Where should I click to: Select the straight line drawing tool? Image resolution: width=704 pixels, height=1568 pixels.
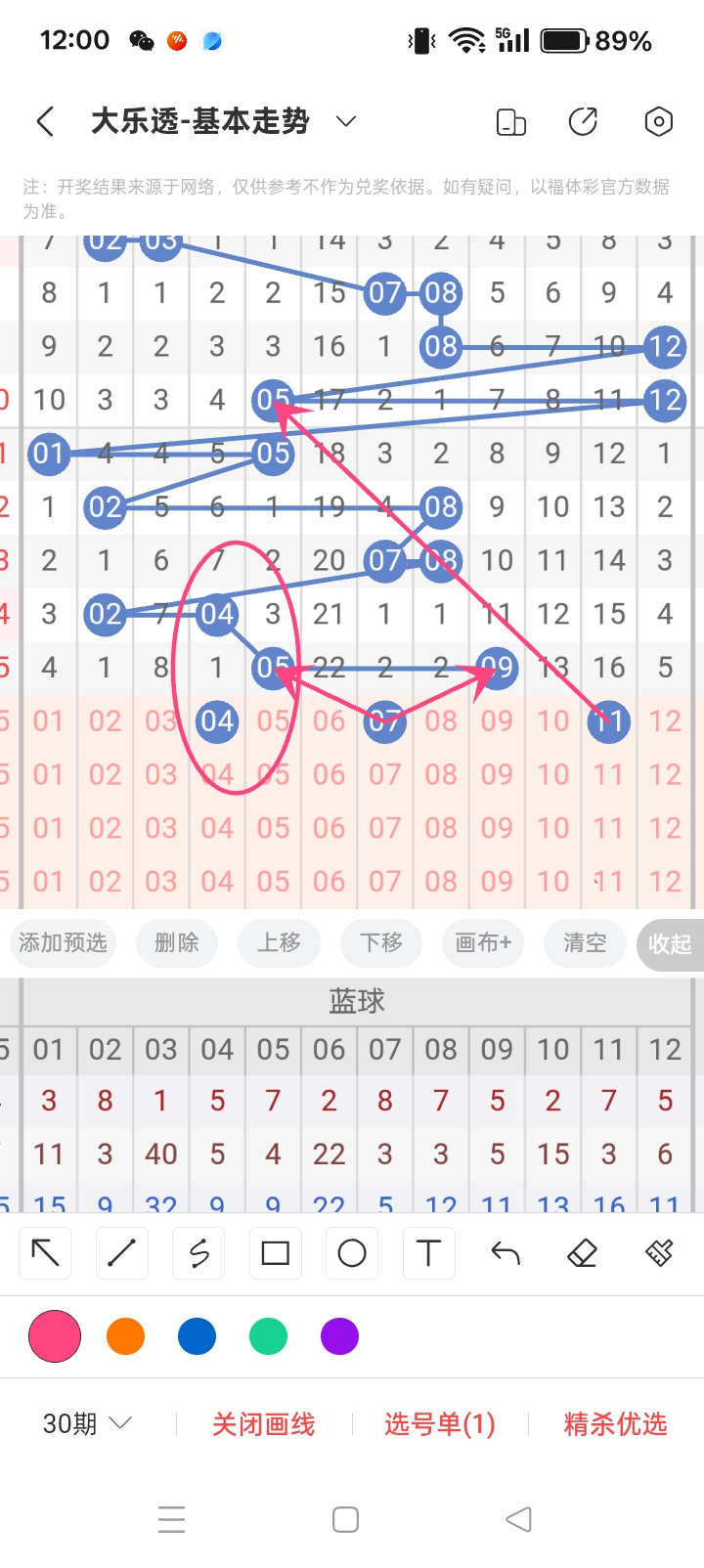(x=121, y=1252)
